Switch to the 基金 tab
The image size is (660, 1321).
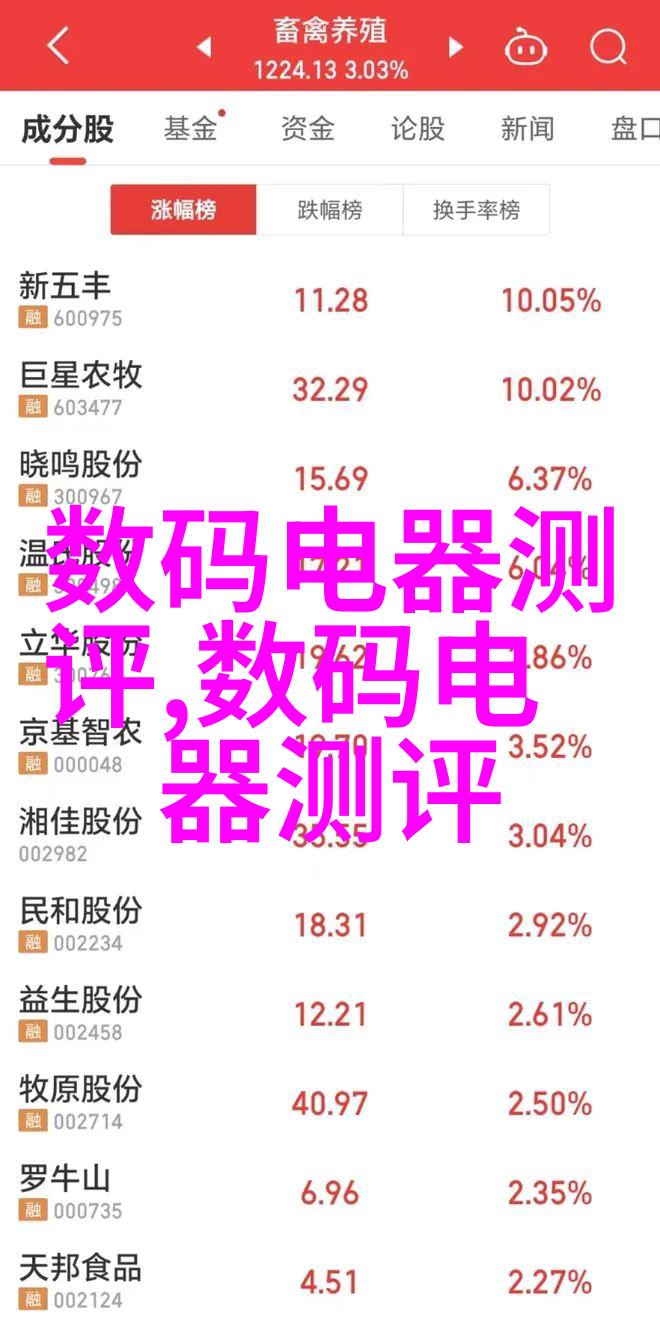[190, 129]
